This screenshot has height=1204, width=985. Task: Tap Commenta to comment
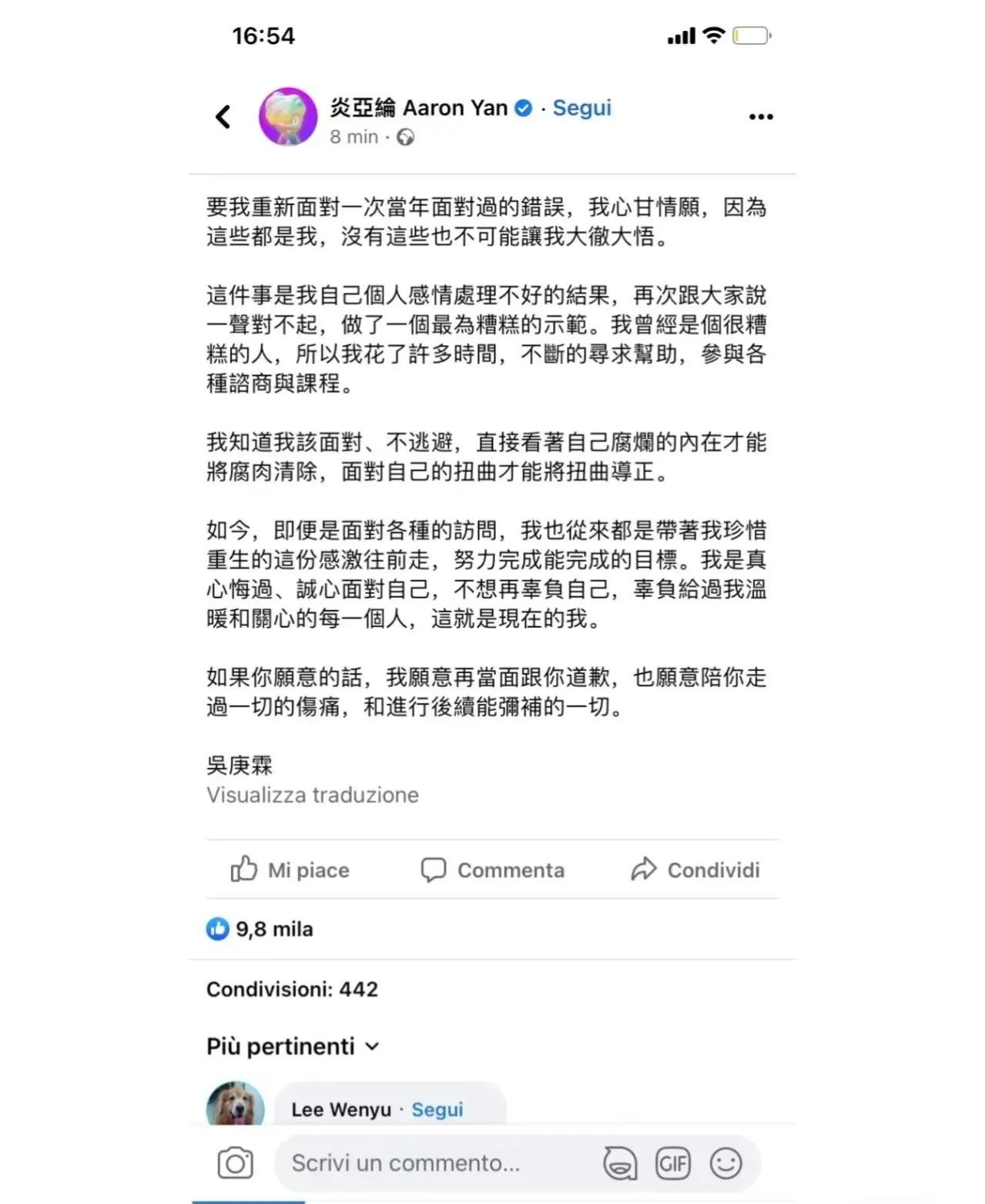[493, 870]
